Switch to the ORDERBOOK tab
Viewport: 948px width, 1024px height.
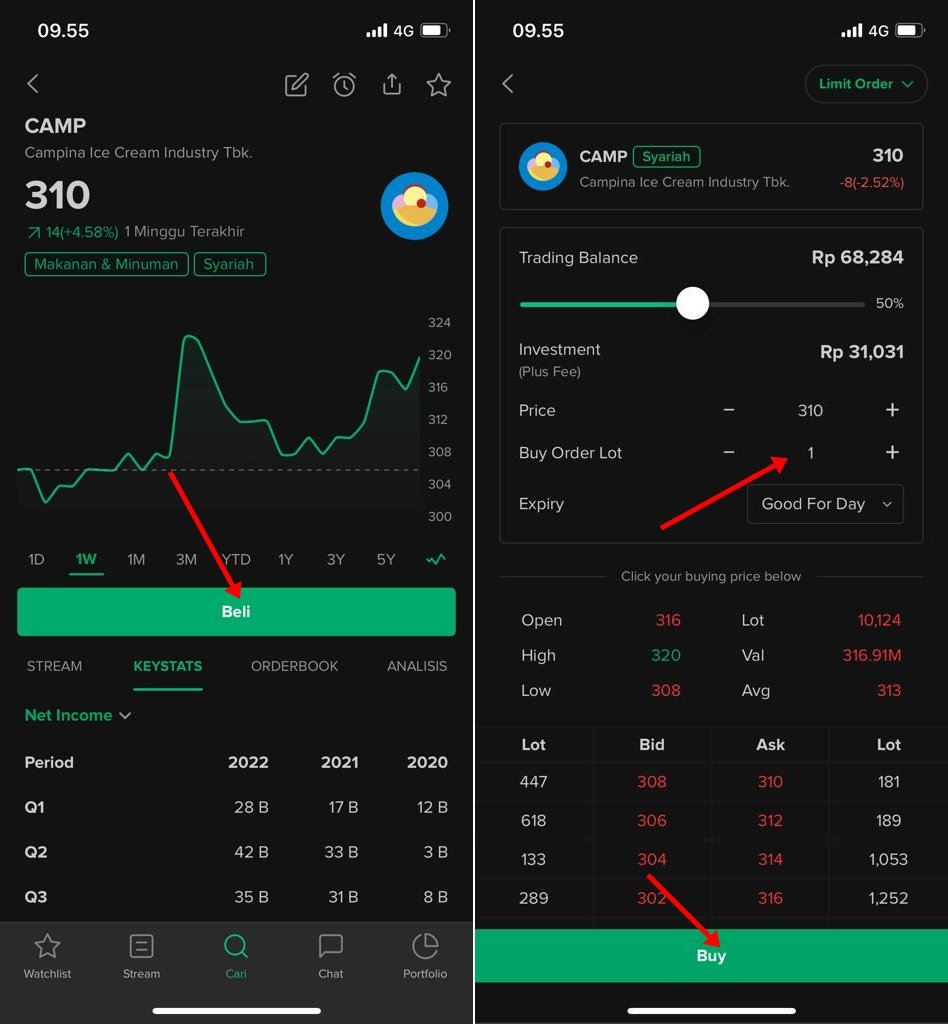point(294,666)
